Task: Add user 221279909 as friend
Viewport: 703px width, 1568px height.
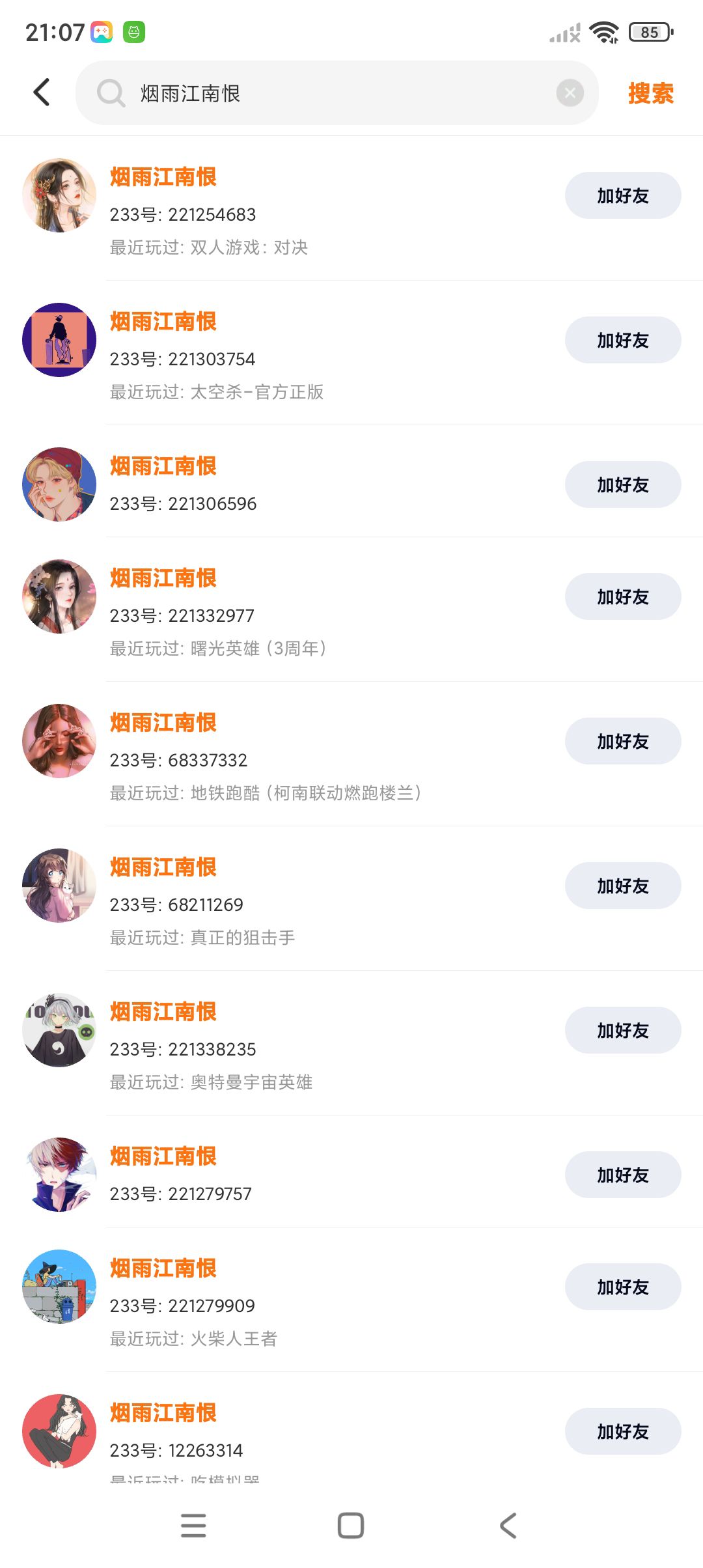Action: point(622,1287)
